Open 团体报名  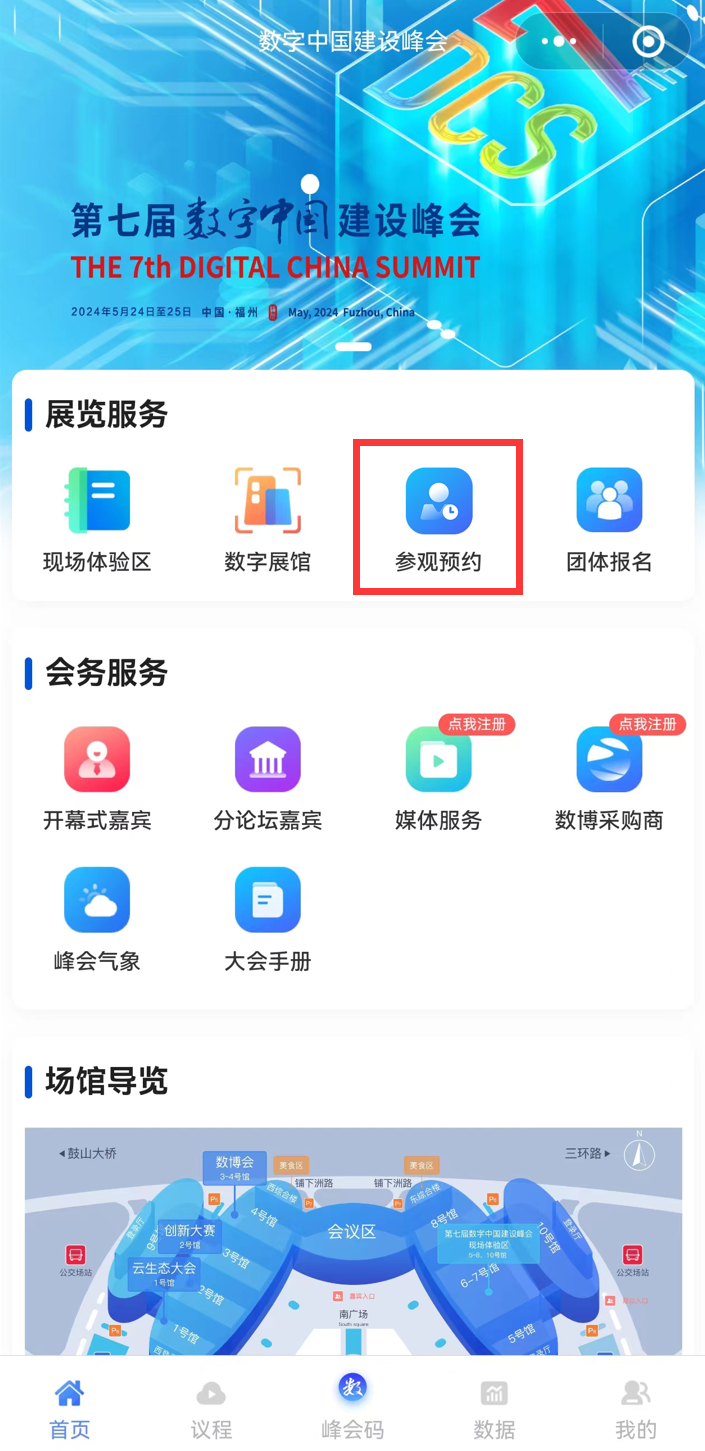(609, 520)
